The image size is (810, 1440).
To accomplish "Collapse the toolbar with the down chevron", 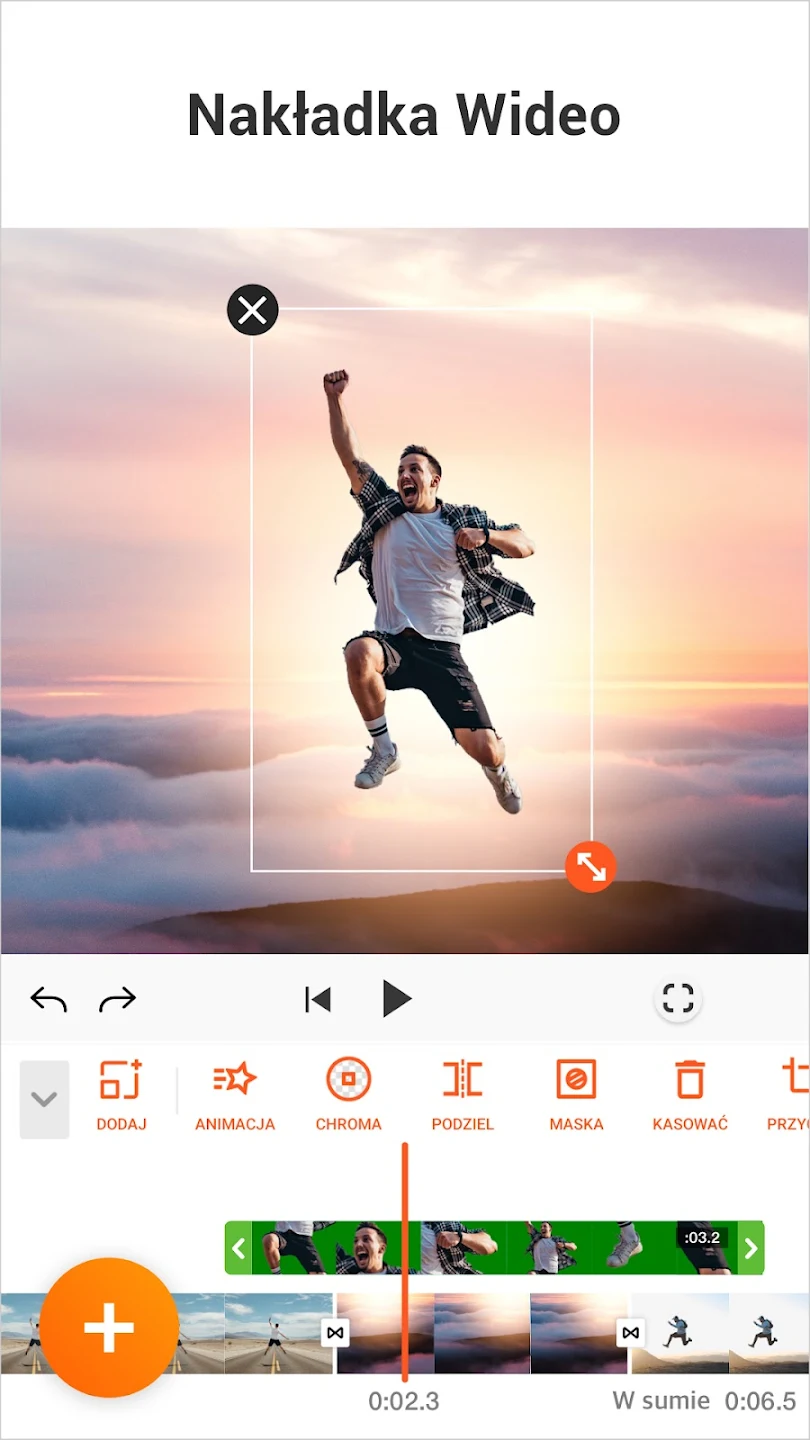I will (x=44, y=1099).
